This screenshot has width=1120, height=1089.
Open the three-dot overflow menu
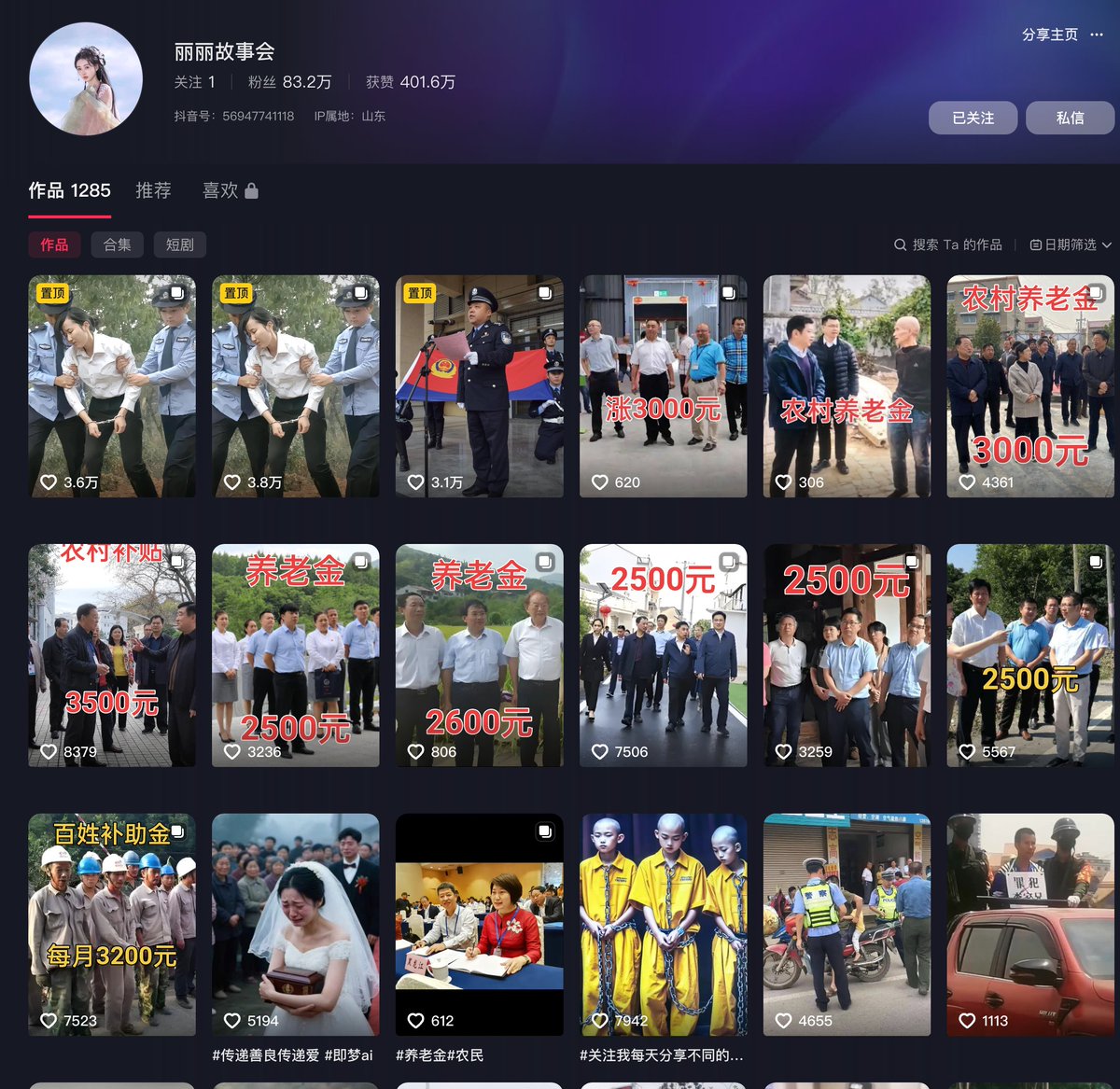click(1097, 35)
